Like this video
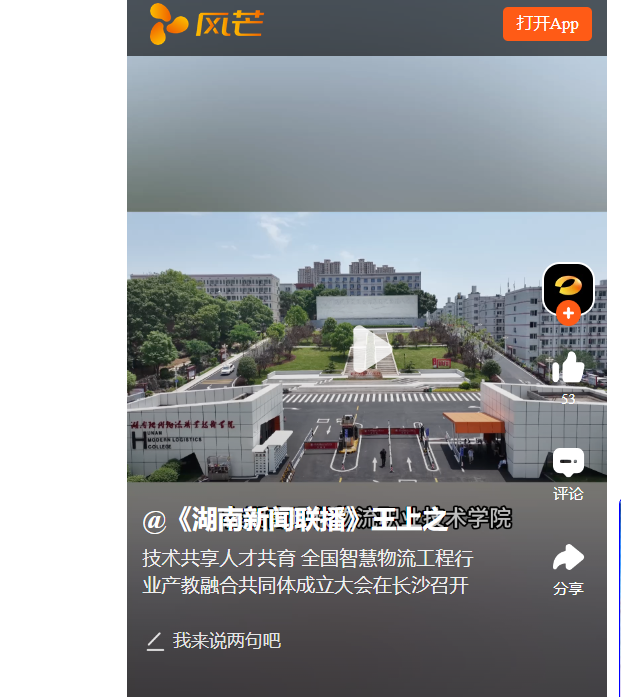The height and width of the screenshot is (697, 621). tap(568, 368)
